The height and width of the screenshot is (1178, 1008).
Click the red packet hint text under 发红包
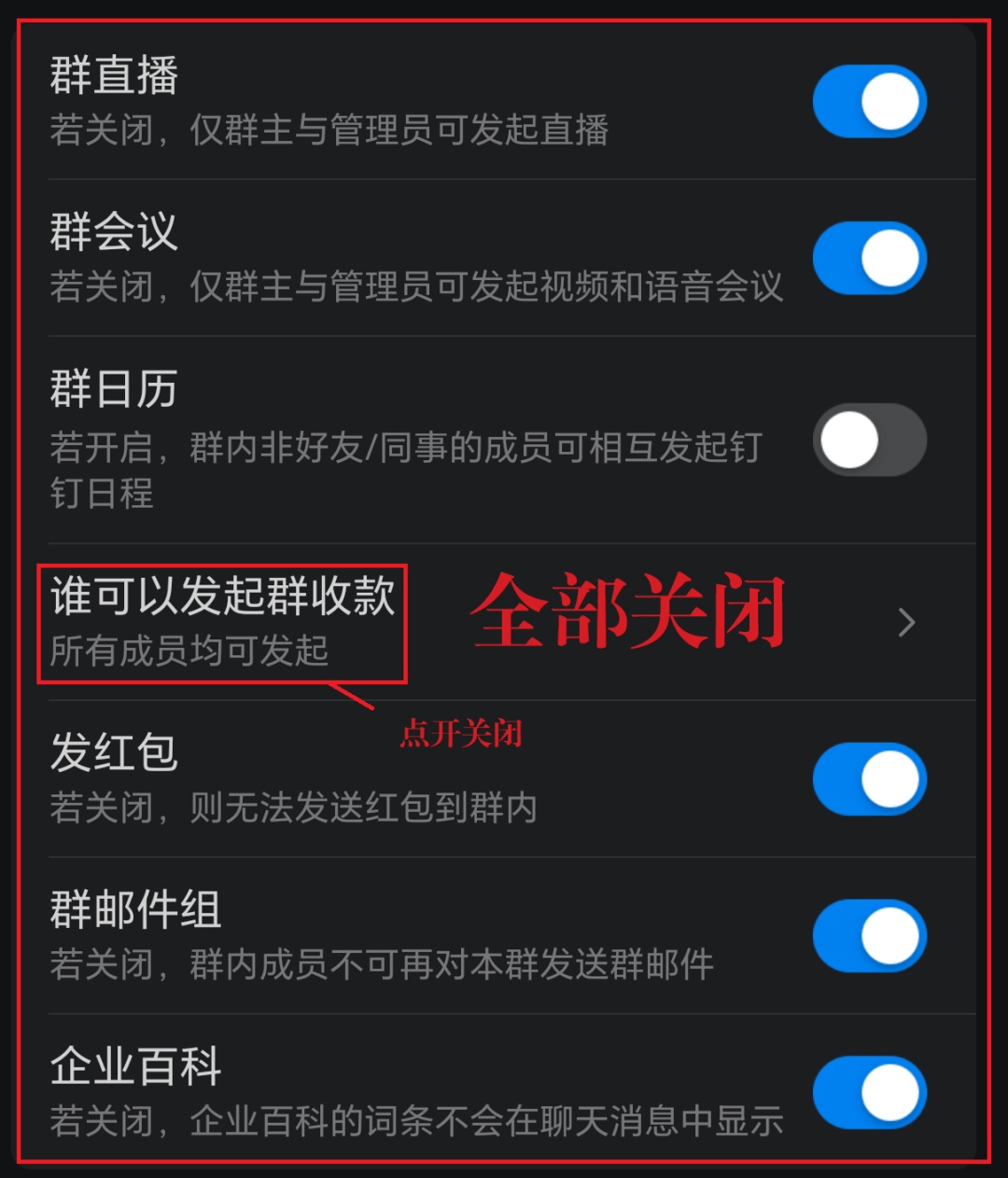pyautogui.click(x=292, y=810)
